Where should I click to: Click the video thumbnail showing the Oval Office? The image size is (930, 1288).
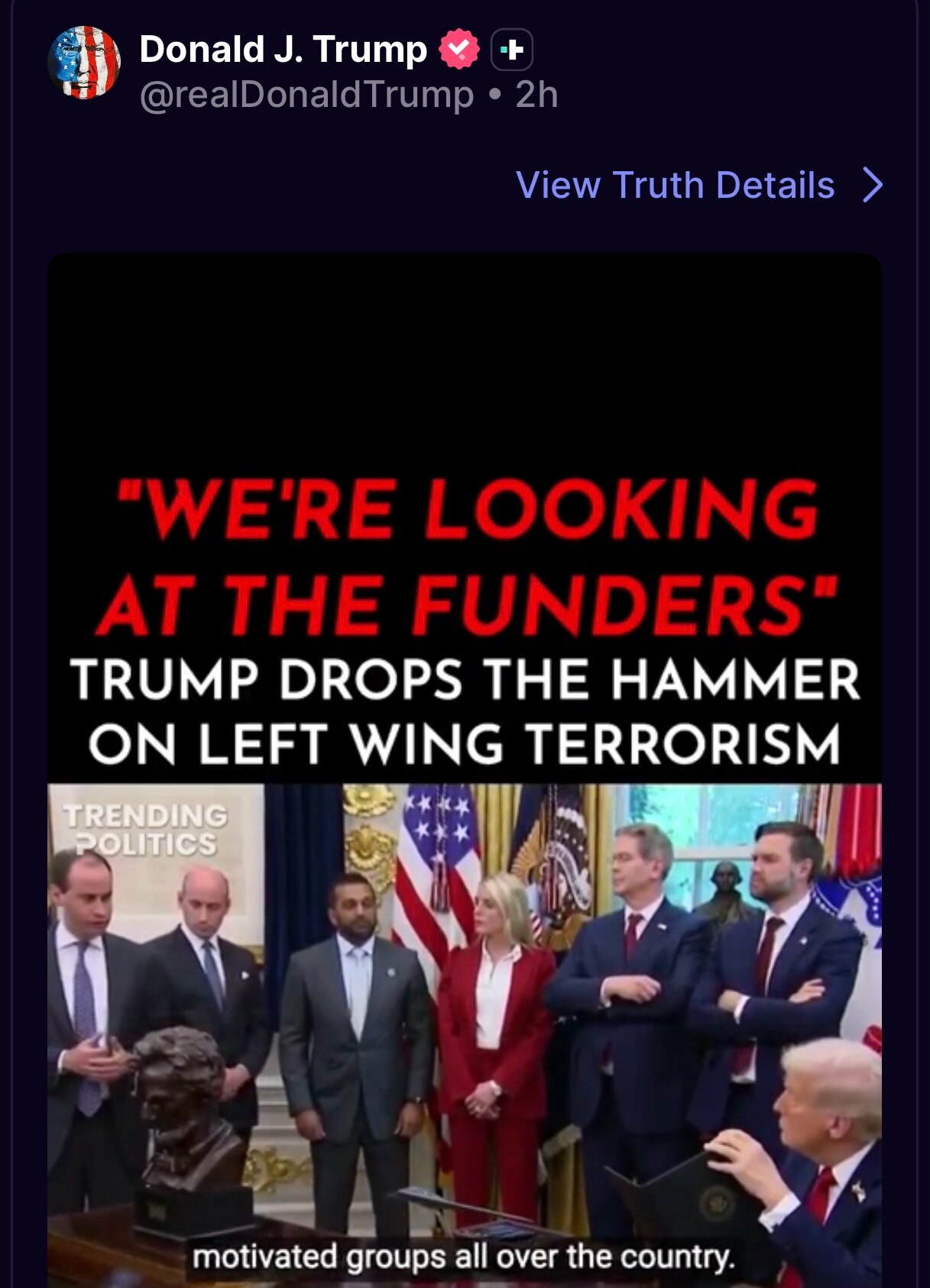point(465,993)
